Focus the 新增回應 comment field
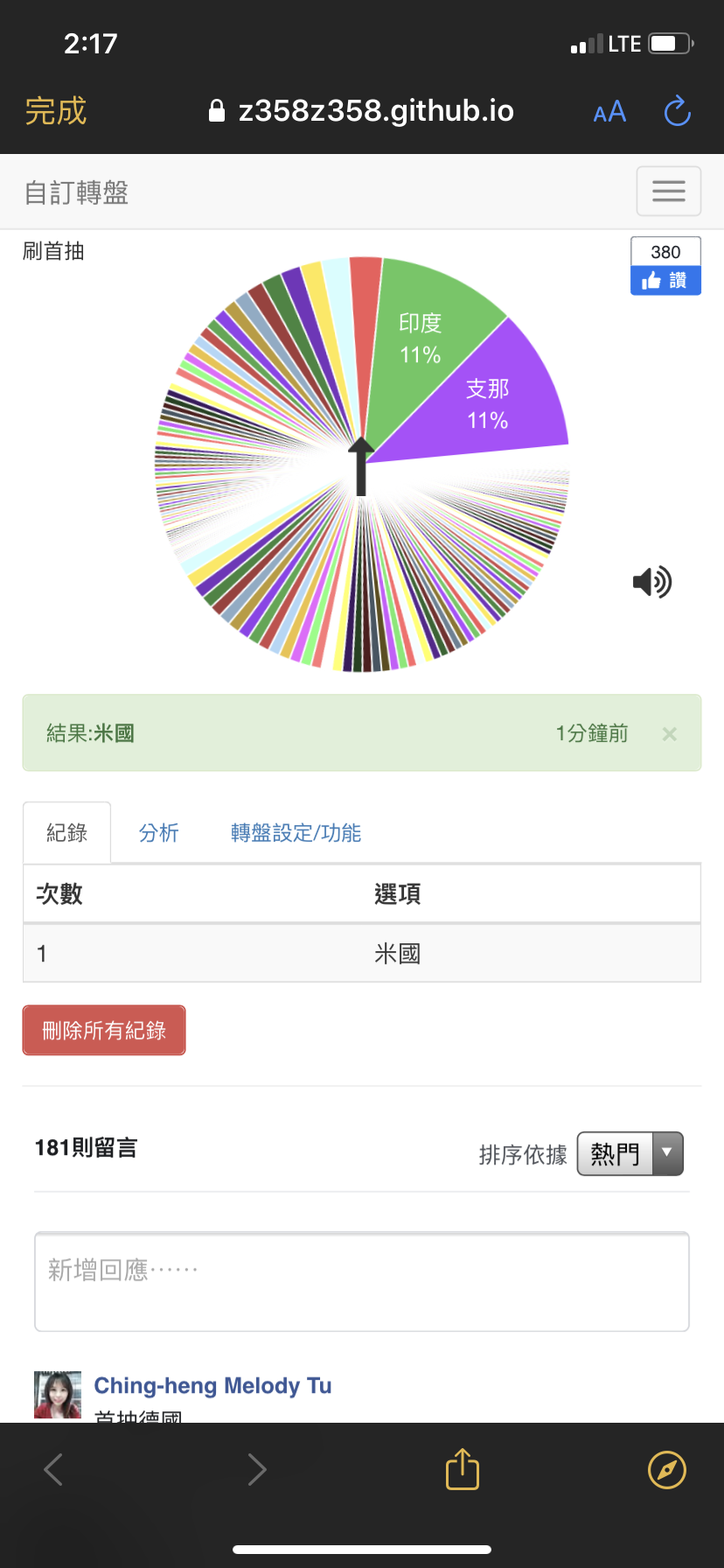 coord(362,1282)
